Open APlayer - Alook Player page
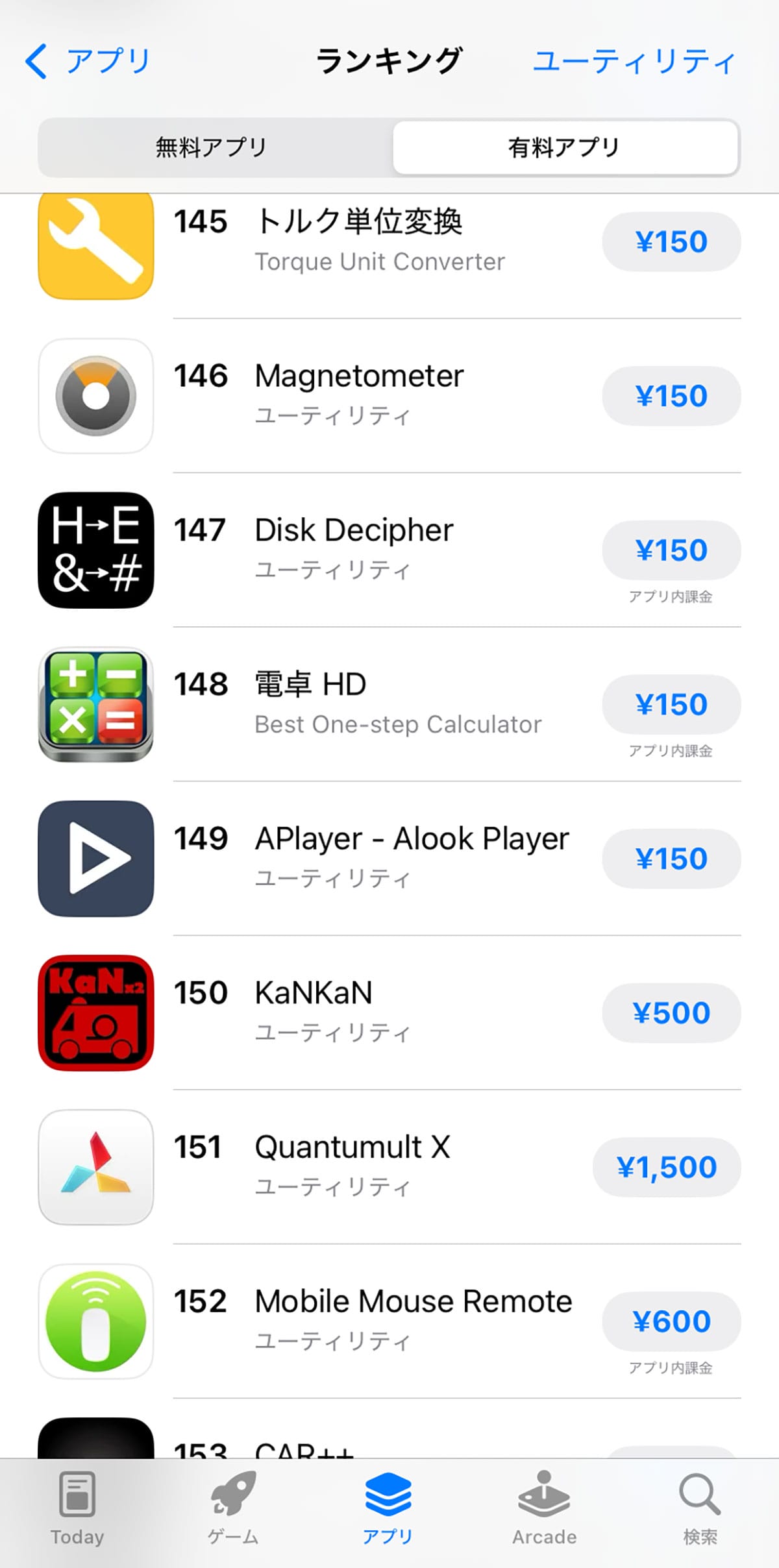The width and height of the screenshot is (779, 1568). pos(412,839)
